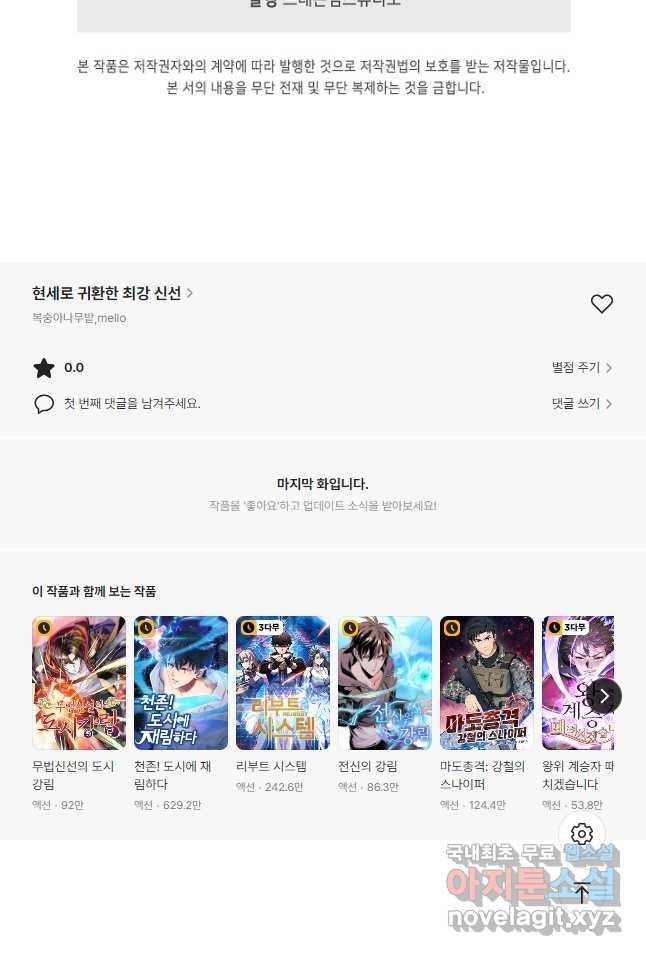Jump back to top of page
Image resolution: width=646 pixels, height=956 pixels.
582,893
